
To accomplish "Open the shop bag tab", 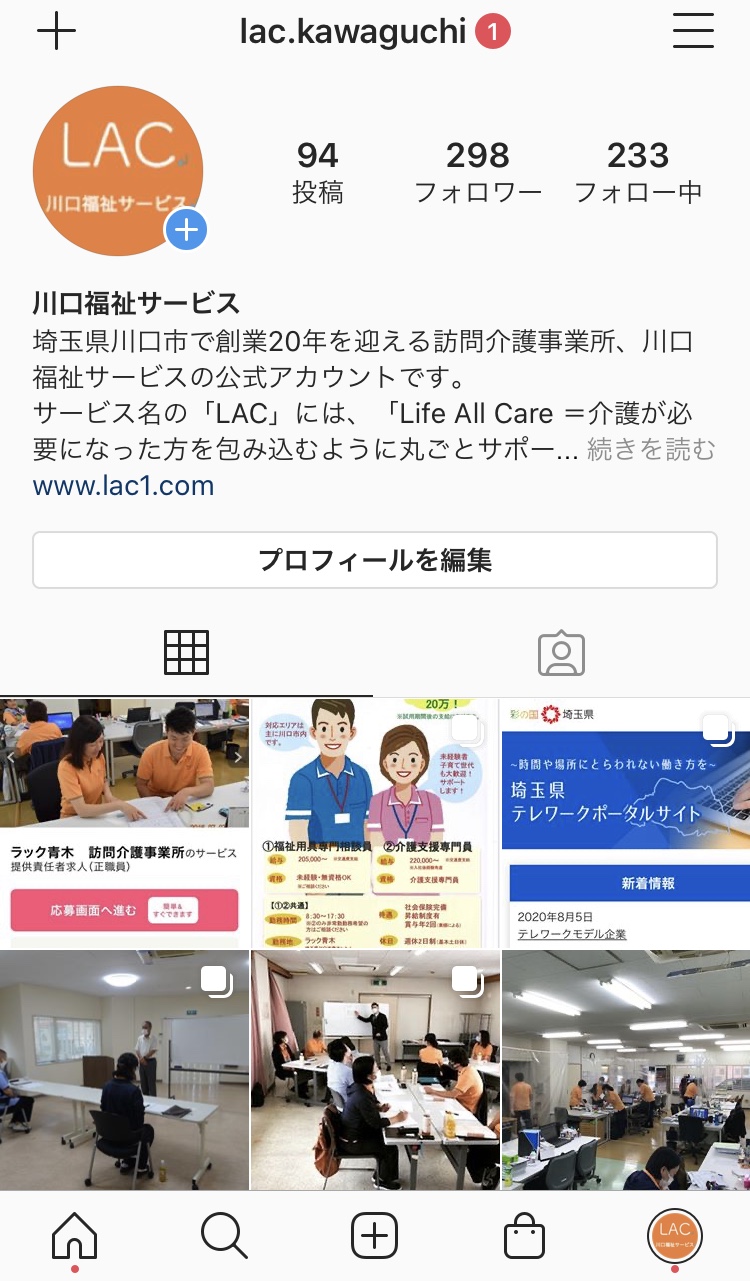I will click(x=524, y=1236).
